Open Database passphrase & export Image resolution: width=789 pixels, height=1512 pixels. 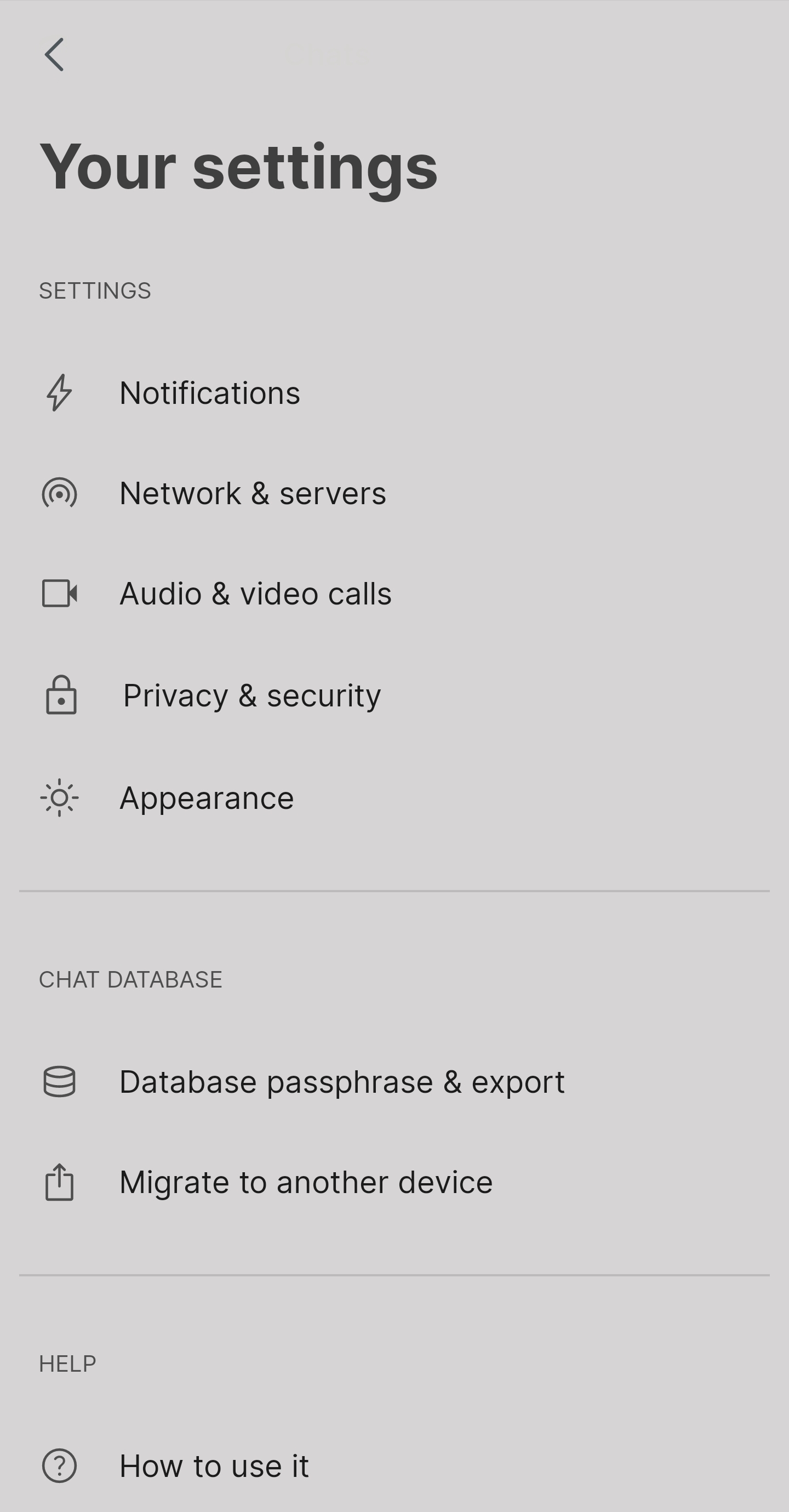coord(342,1082)
